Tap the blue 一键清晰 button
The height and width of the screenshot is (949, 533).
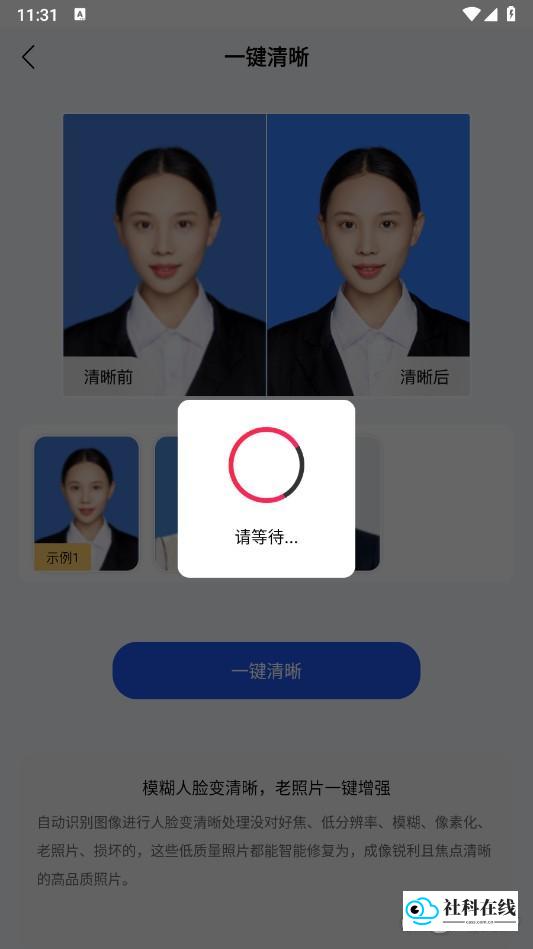(266, 671)
